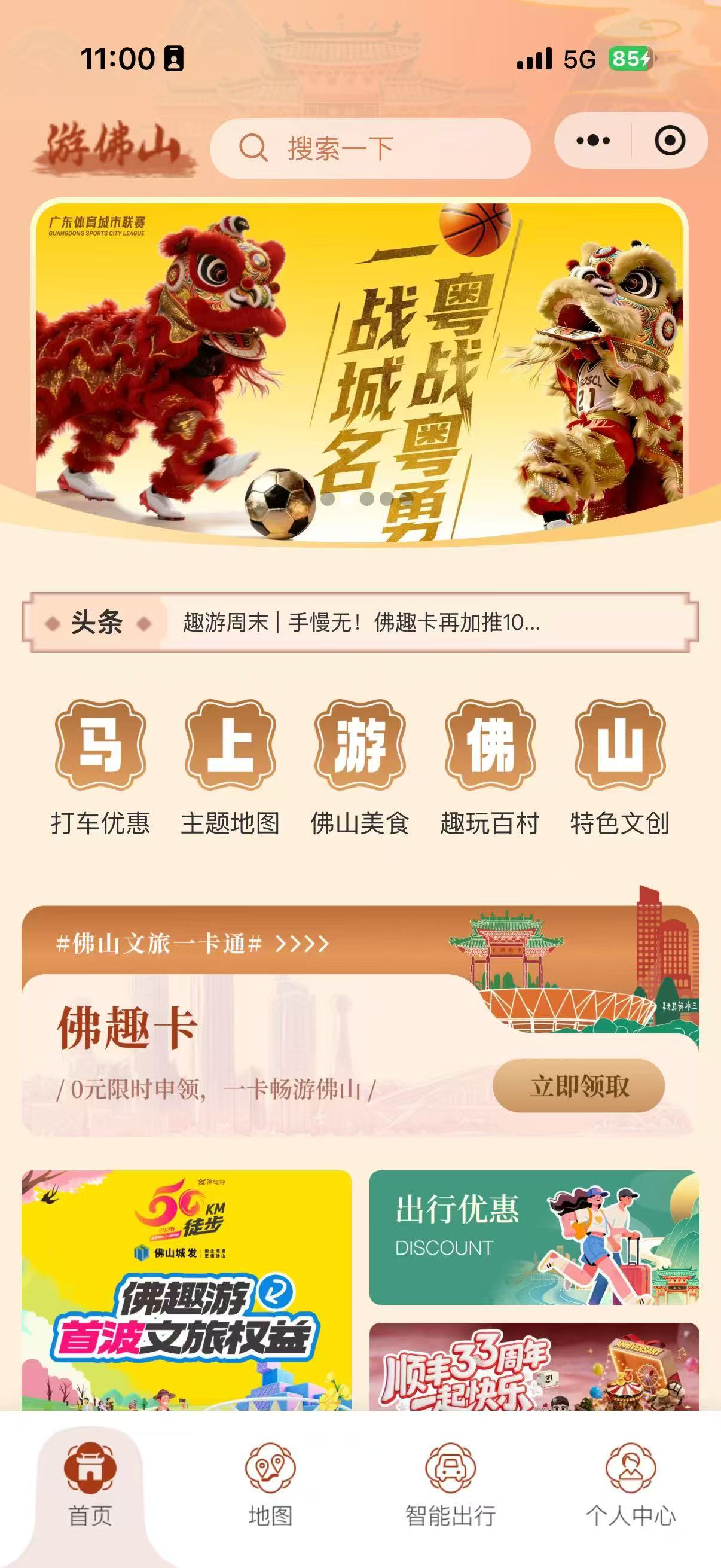Go to the 个人中心 tab
This screenshot has width=721, height=1568.
point(630,1485)
